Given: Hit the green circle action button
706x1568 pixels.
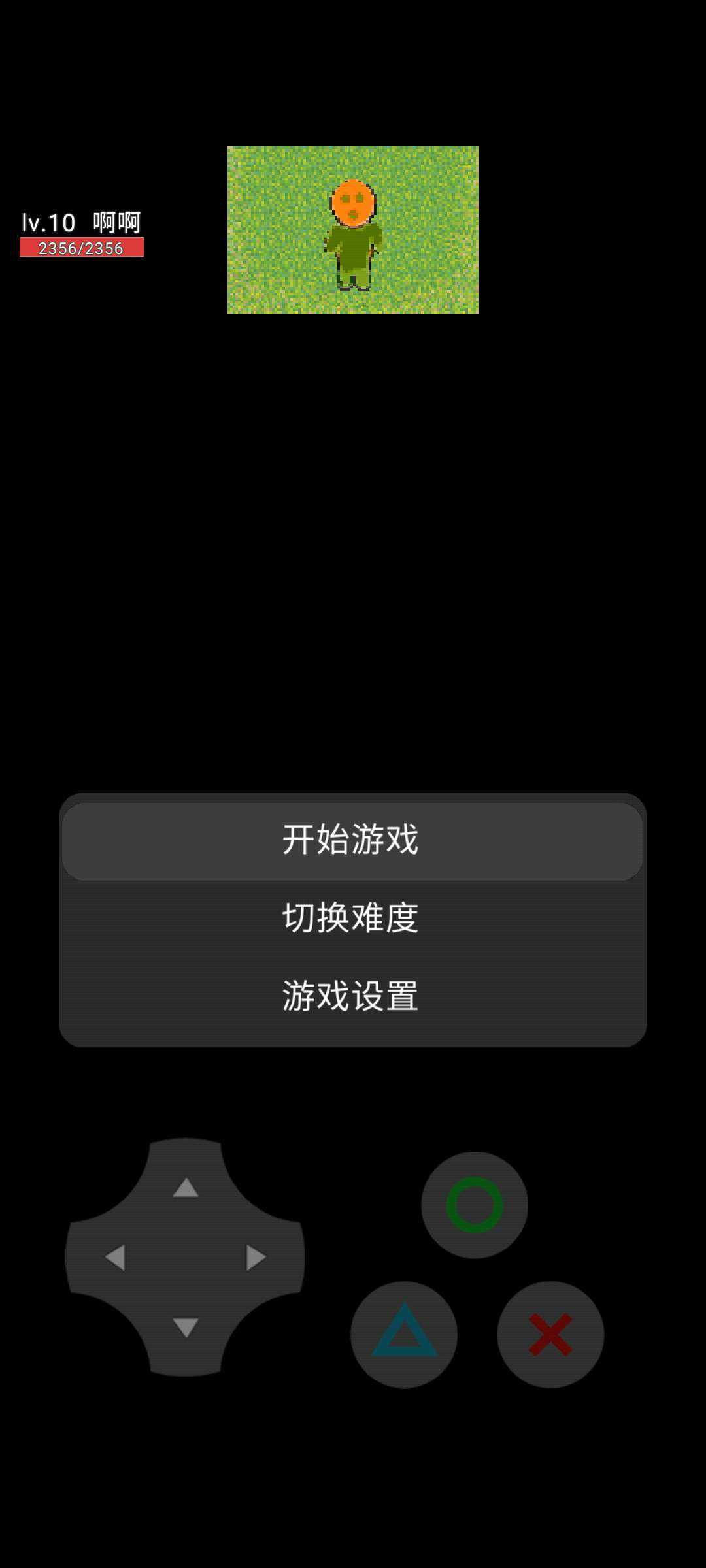Looking at the screenshot, I should click(475, 1205).
